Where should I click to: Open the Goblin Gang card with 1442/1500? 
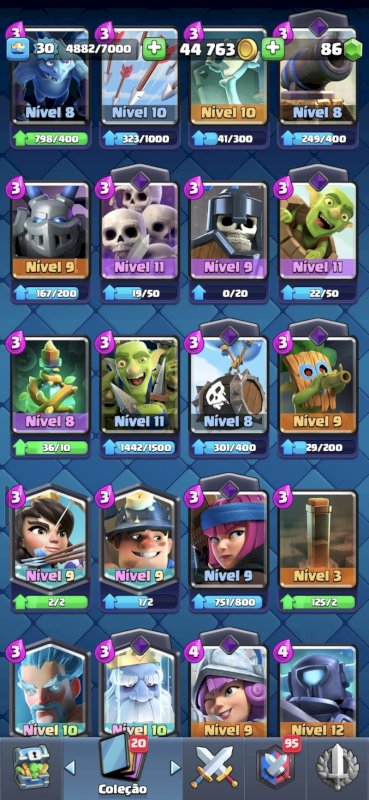point(140,395)
